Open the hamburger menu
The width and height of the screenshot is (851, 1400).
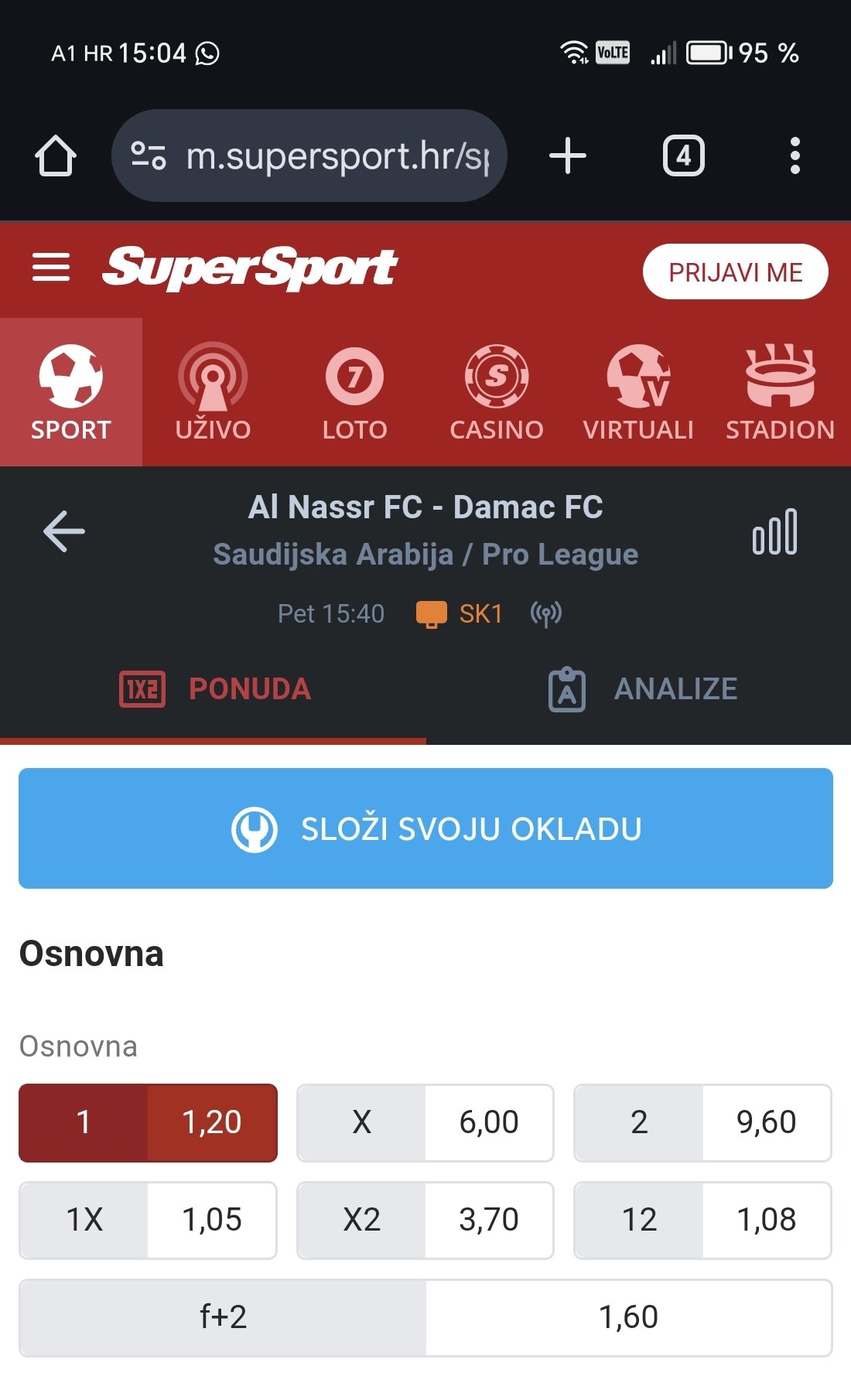click(51, 268)
